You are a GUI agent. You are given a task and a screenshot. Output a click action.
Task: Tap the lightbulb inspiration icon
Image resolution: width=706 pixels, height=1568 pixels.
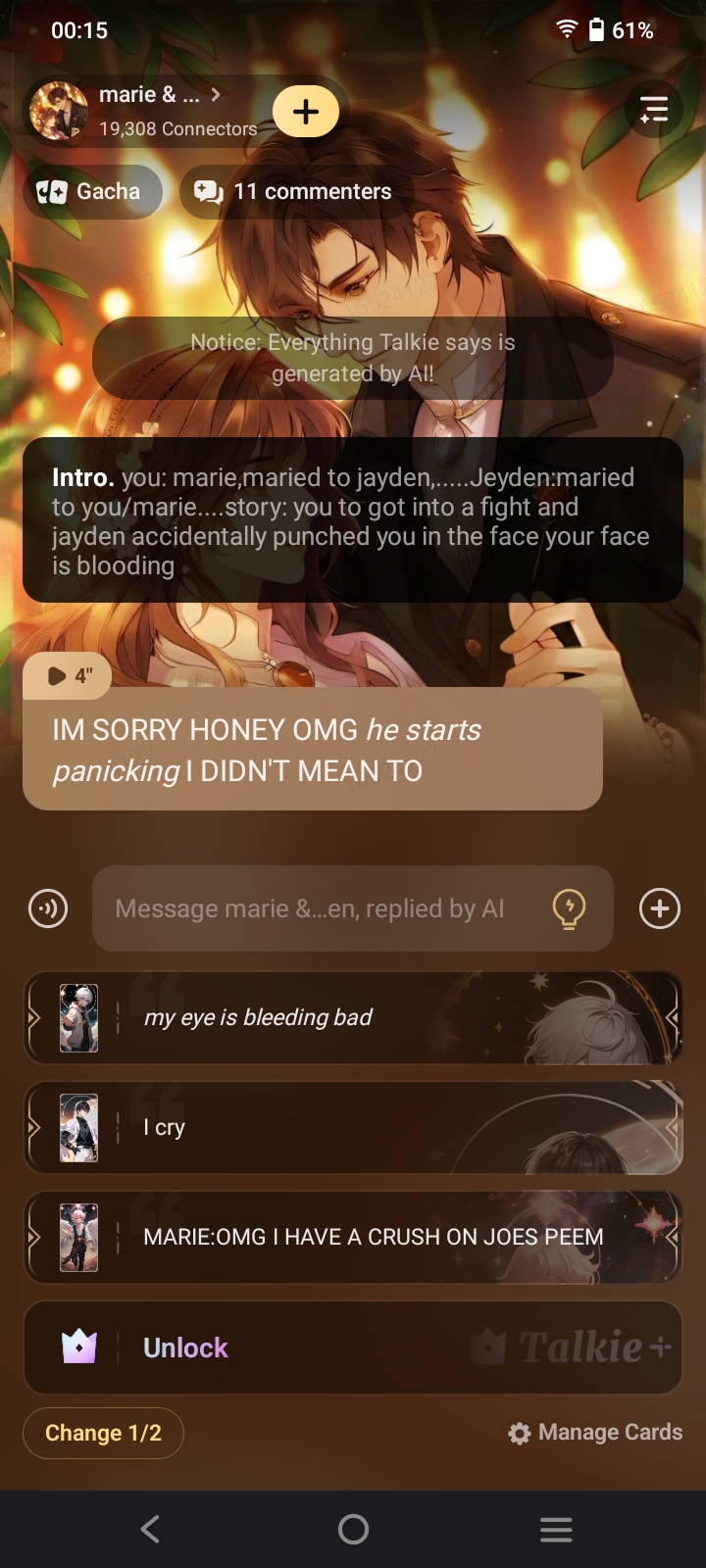(x=569, y=908)
